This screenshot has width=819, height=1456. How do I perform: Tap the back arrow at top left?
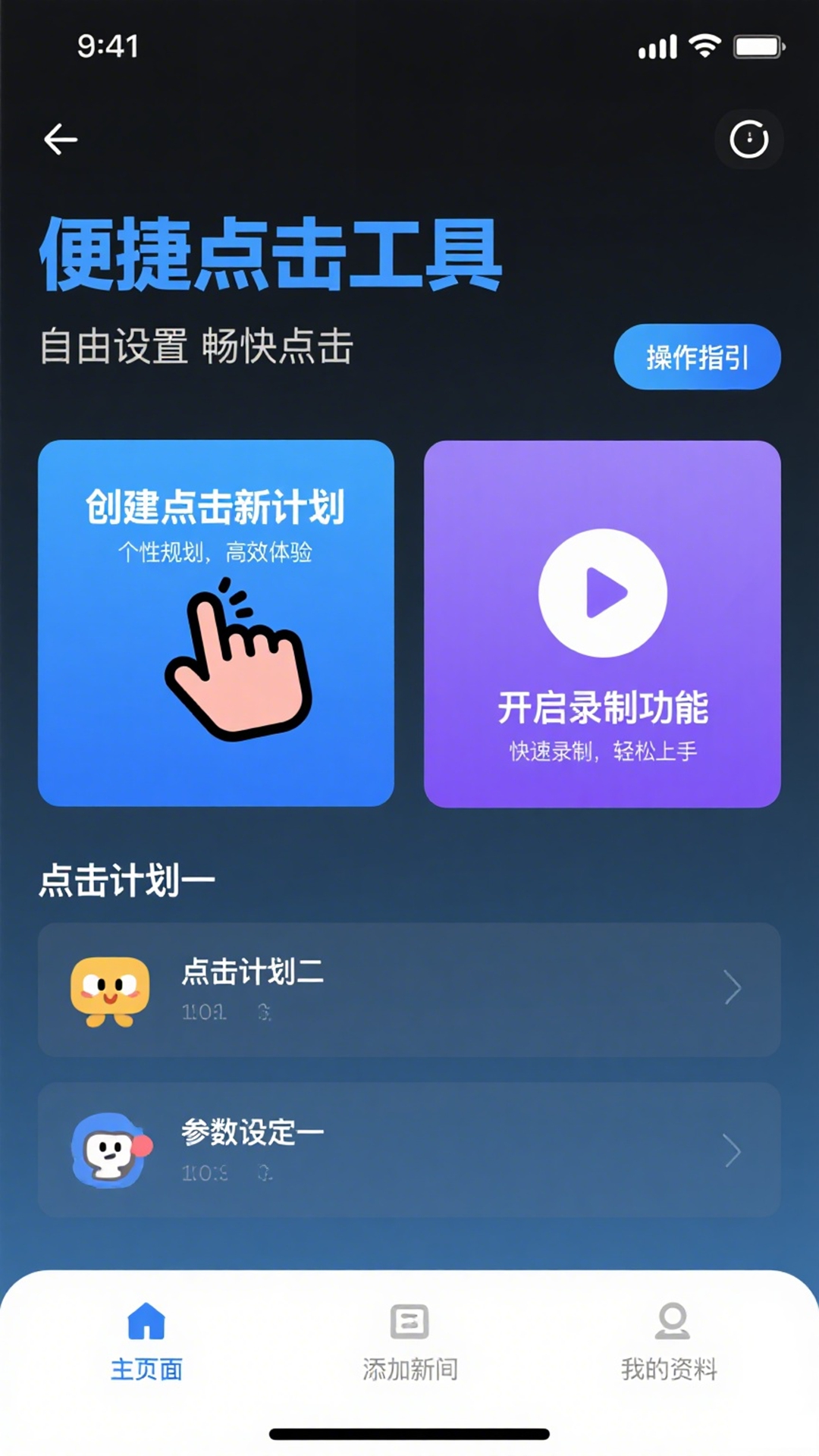pos(59,140)
